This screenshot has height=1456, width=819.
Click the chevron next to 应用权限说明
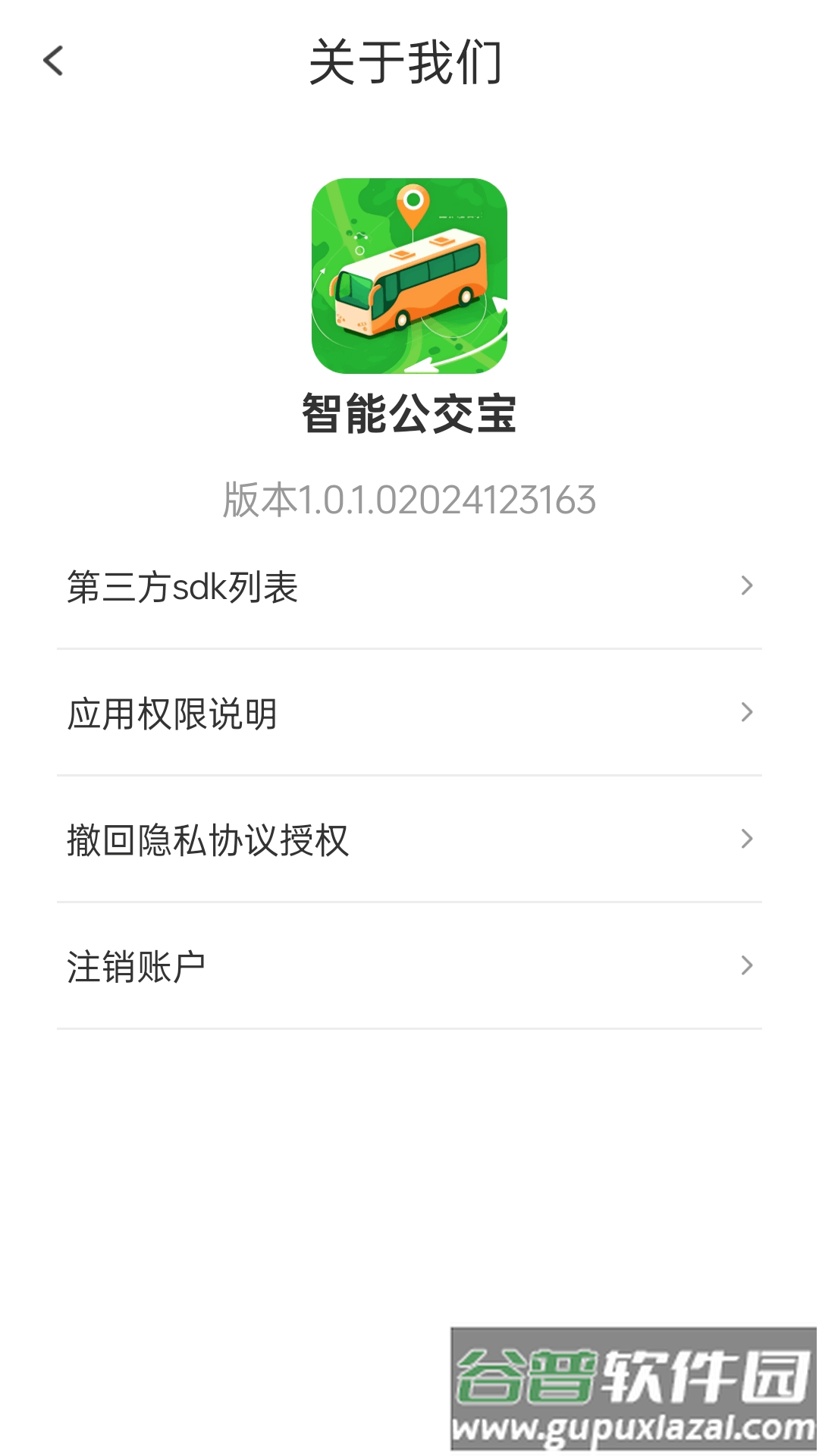[x=747, y=712]
